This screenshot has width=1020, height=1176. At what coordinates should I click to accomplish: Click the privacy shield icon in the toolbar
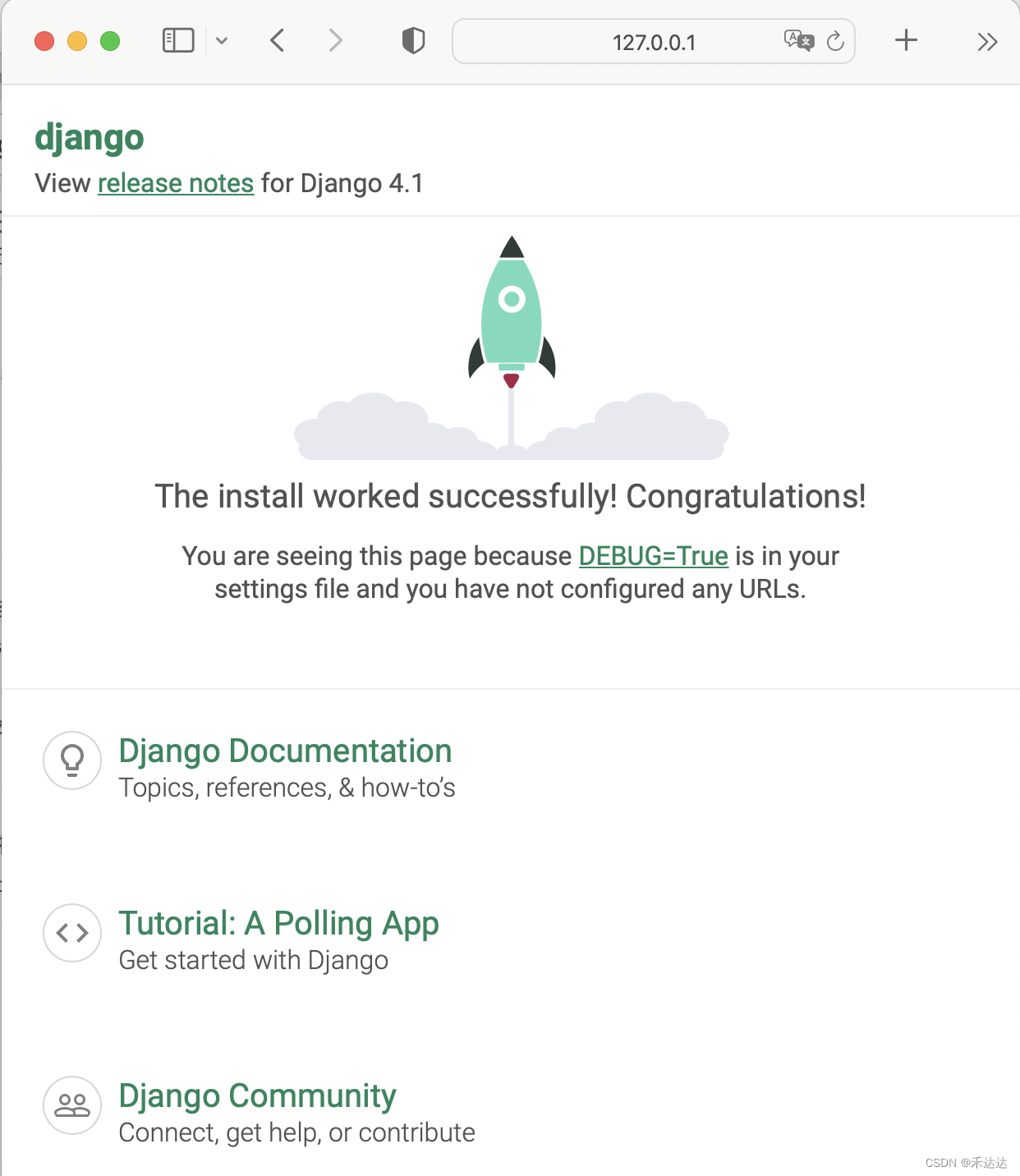click(x=413, y=39)
